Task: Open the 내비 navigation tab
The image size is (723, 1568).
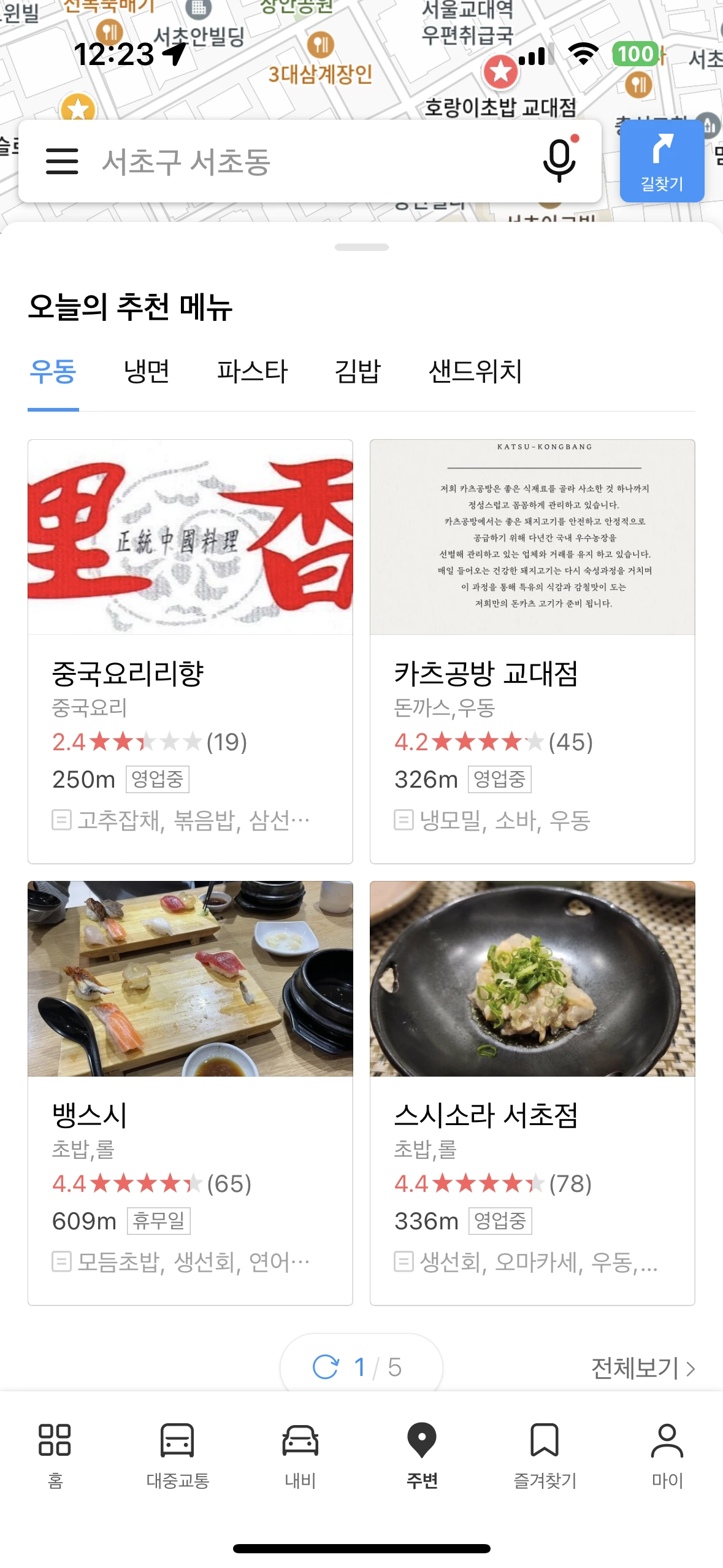Action: pos(300,1455)
